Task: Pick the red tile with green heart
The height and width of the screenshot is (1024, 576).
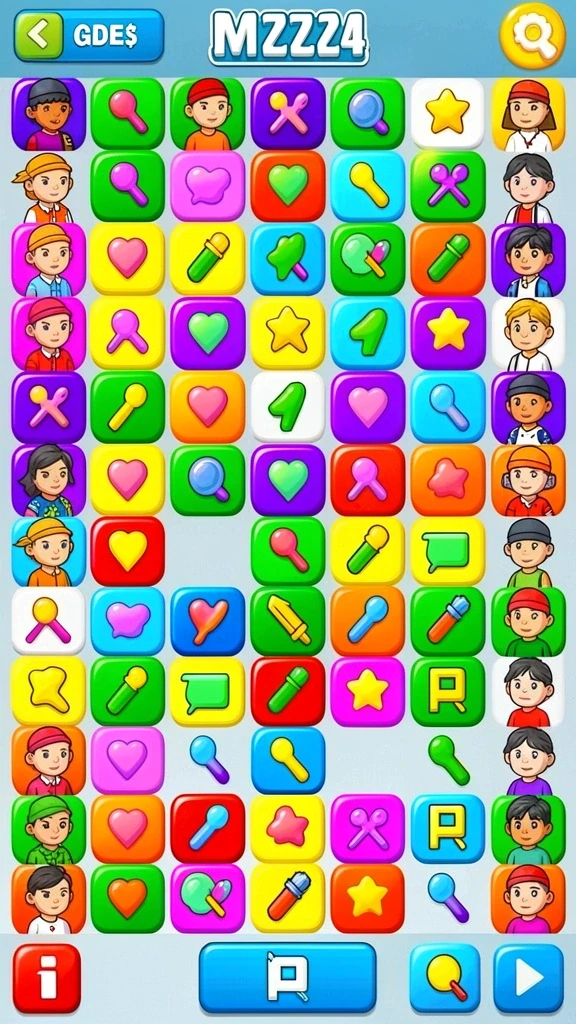Action: [x=288, y=185]
